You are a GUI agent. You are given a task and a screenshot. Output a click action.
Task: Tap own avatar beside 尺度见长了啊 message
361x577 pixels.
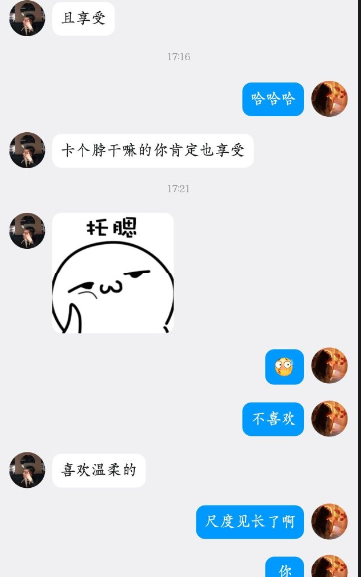329,521
